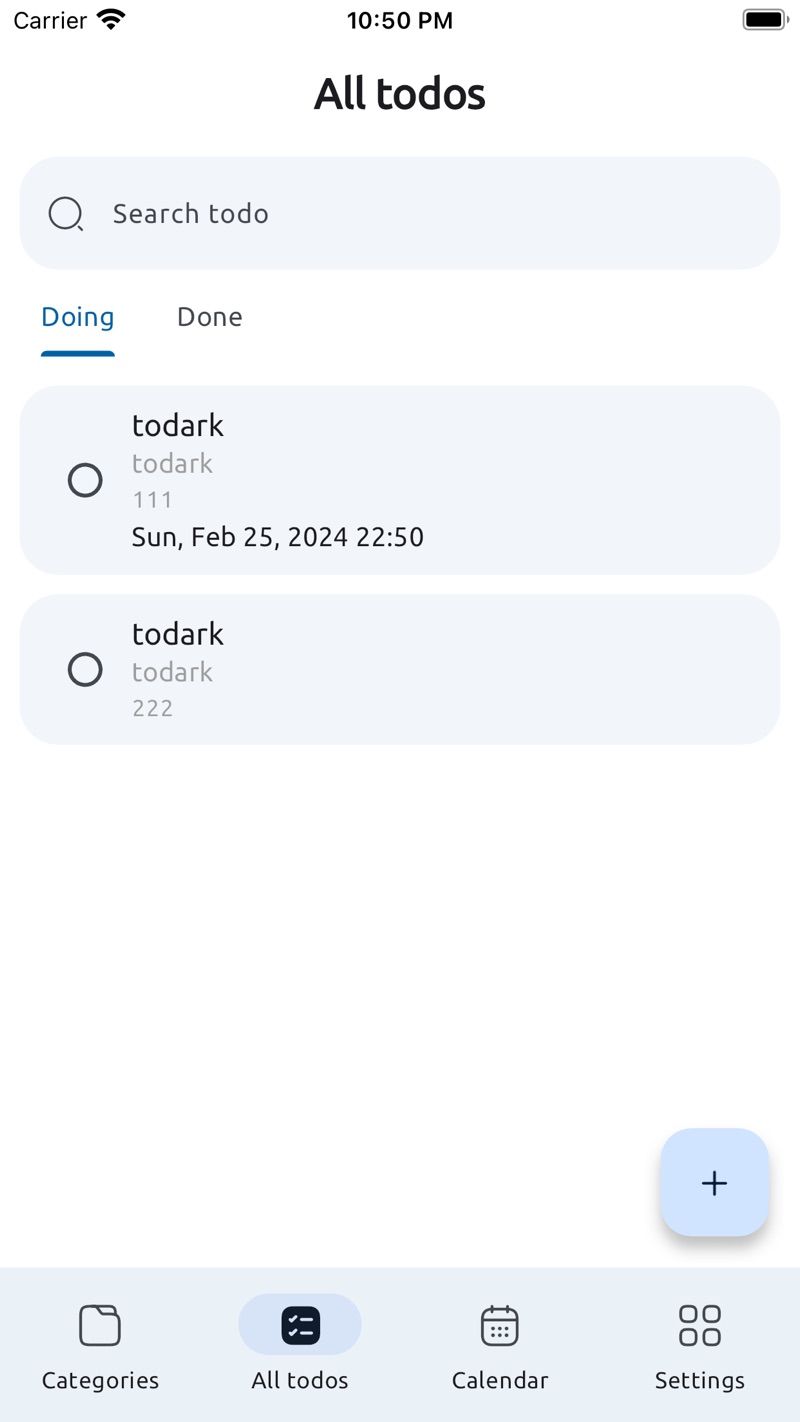Toggle completion circle of todo dated Feb 25
This screenshot has width=800, height=1422.
85,480
